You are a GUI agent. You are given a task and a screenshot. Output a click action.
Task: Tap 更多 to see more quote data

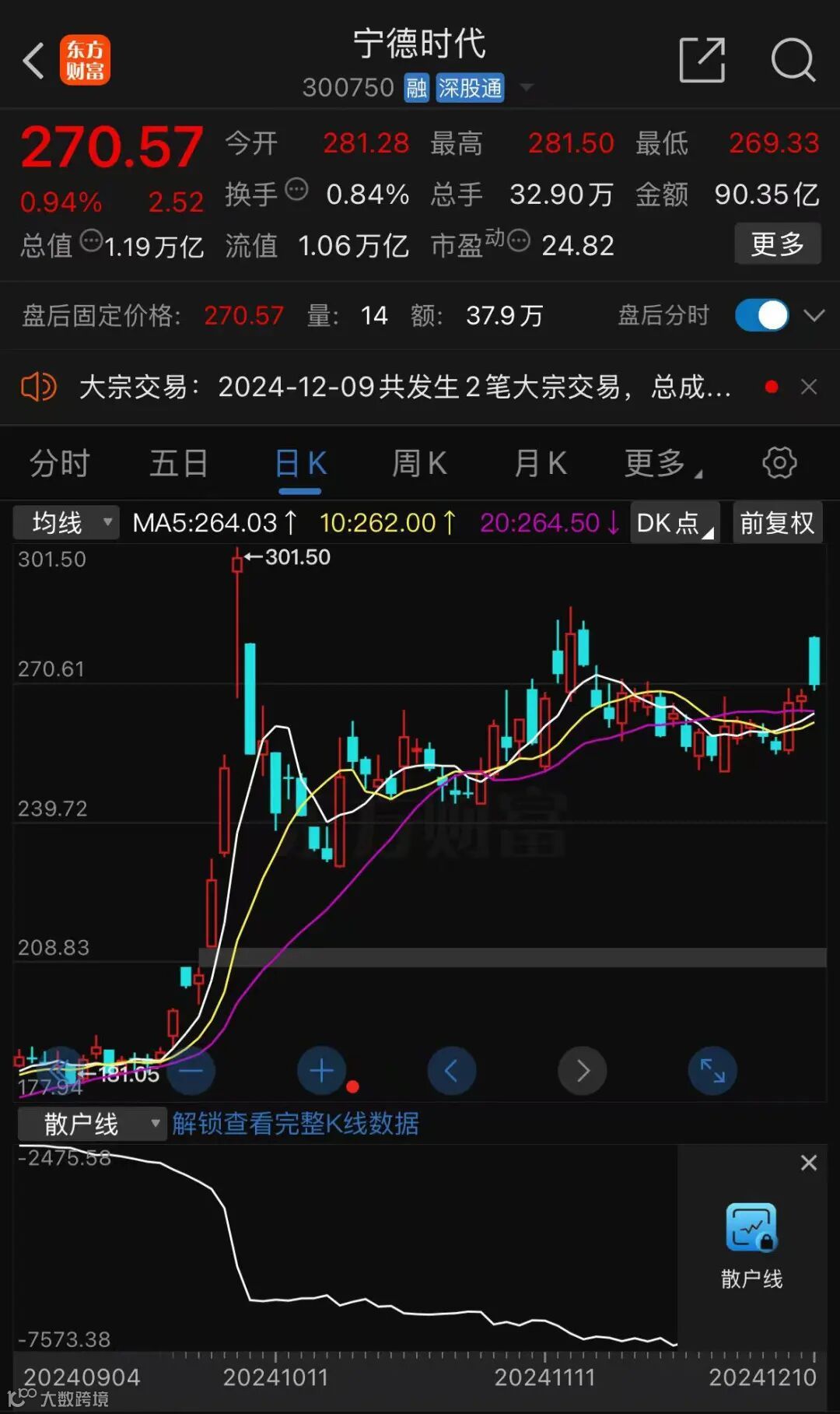coord(778,244)
